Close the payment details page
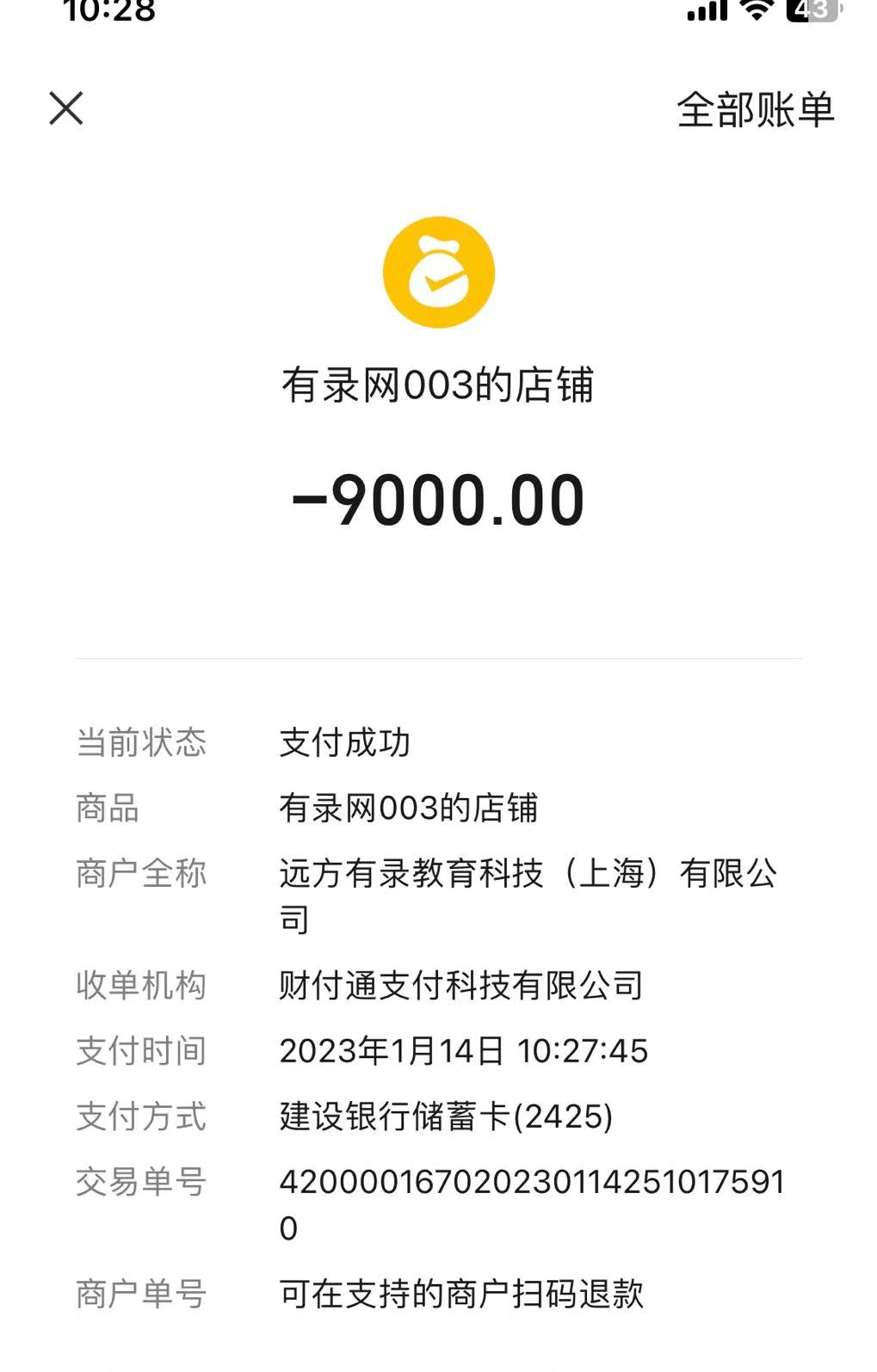877x1372 pixels. (x=66, y=109)
